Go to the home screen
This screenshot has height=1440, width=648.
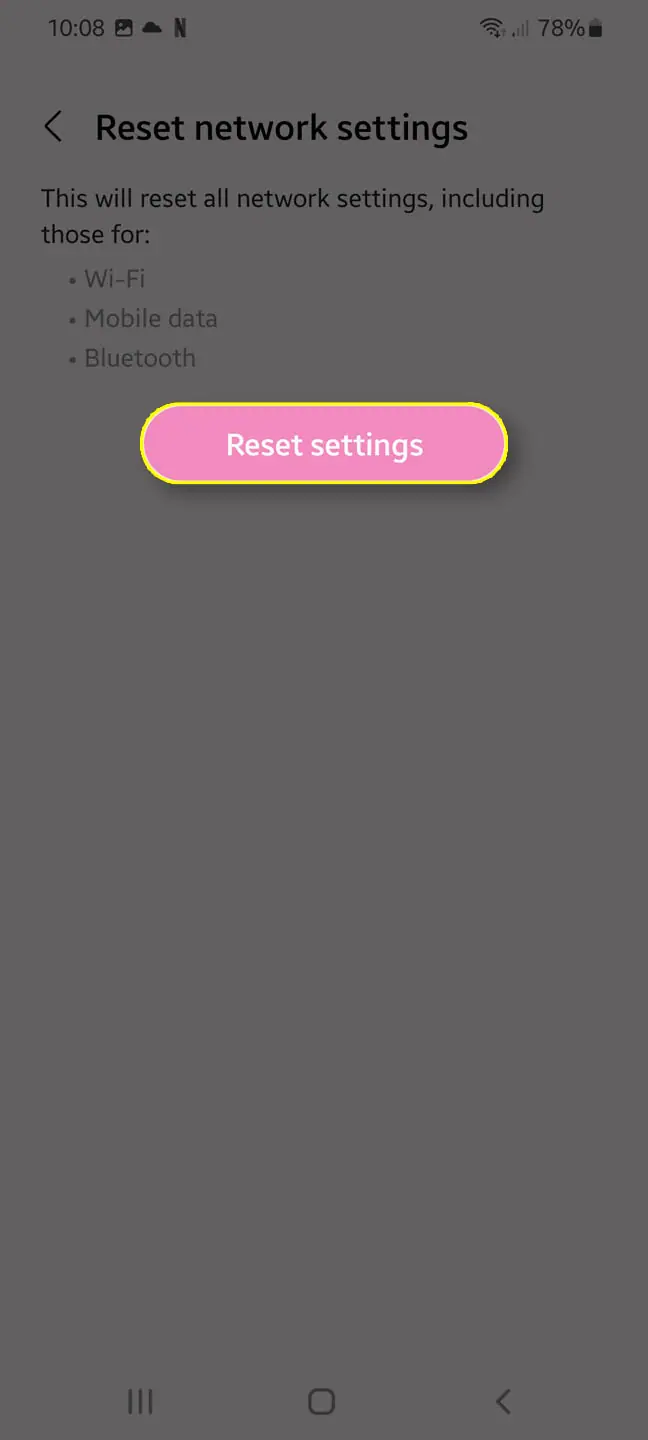pyautogui.click(x=321, y=1401)
